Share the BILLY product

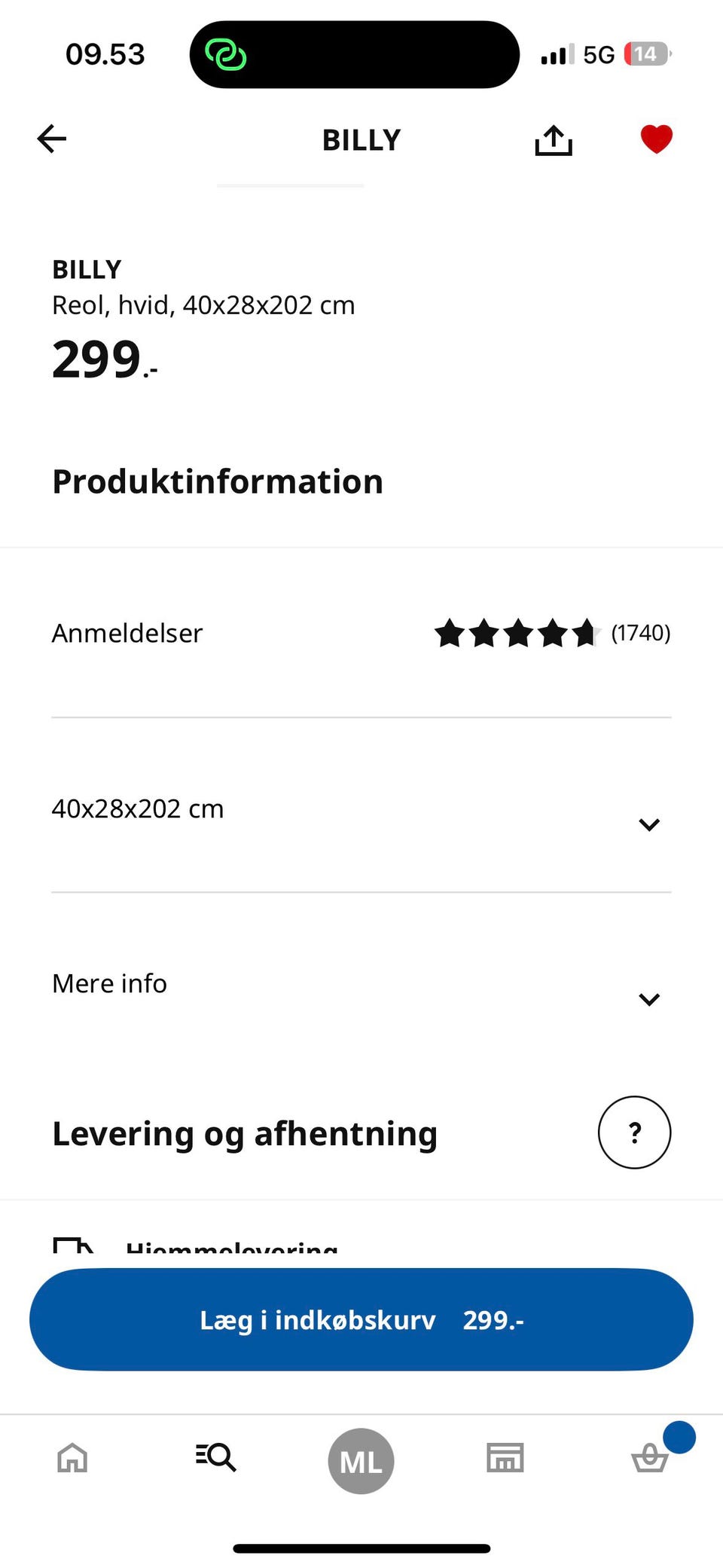point(554,140)
